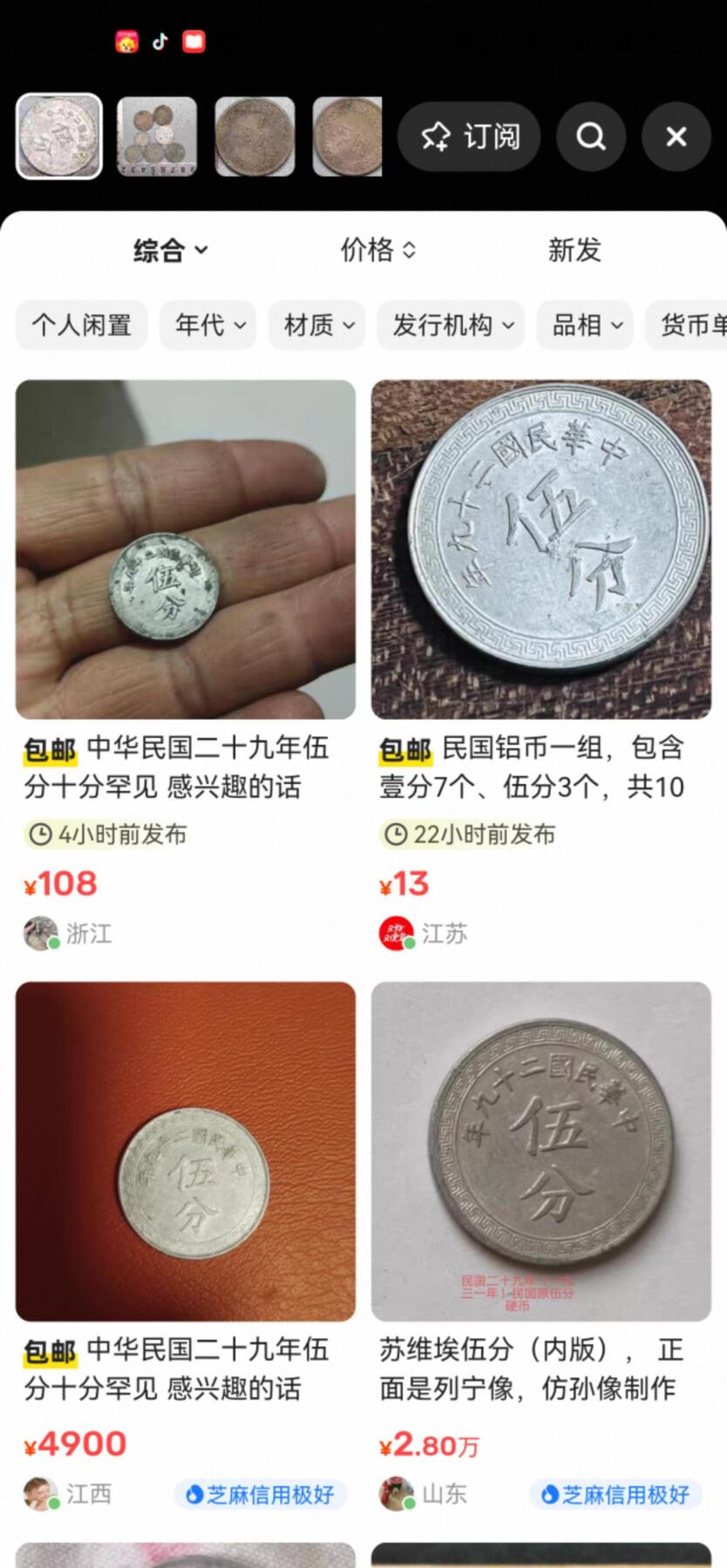Tap the first coin thumbnail in the top row
Viewport: 727px width, 1568px height.
coord(58,137)
